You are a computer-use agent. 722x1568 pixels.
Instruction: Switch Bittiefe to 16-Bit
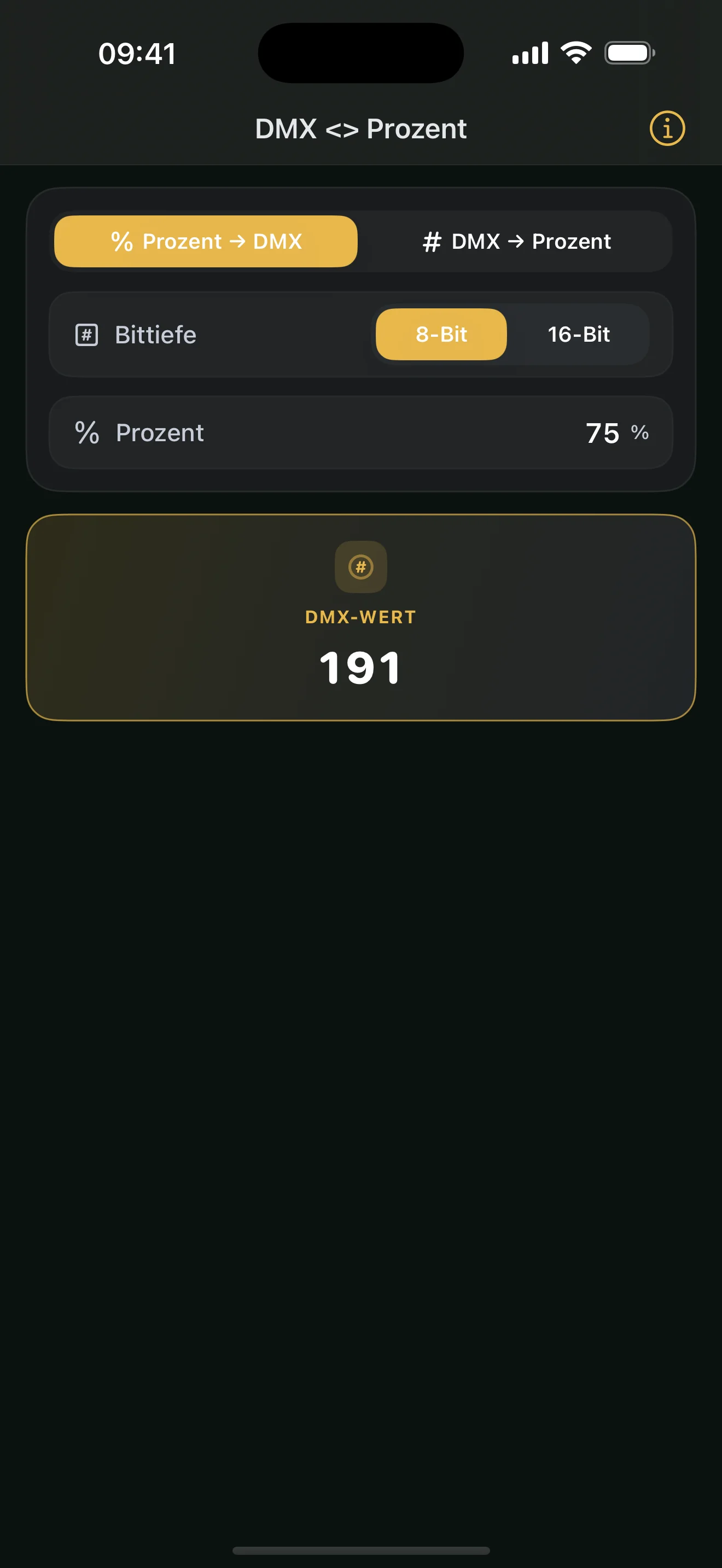(x=578, y=334)
